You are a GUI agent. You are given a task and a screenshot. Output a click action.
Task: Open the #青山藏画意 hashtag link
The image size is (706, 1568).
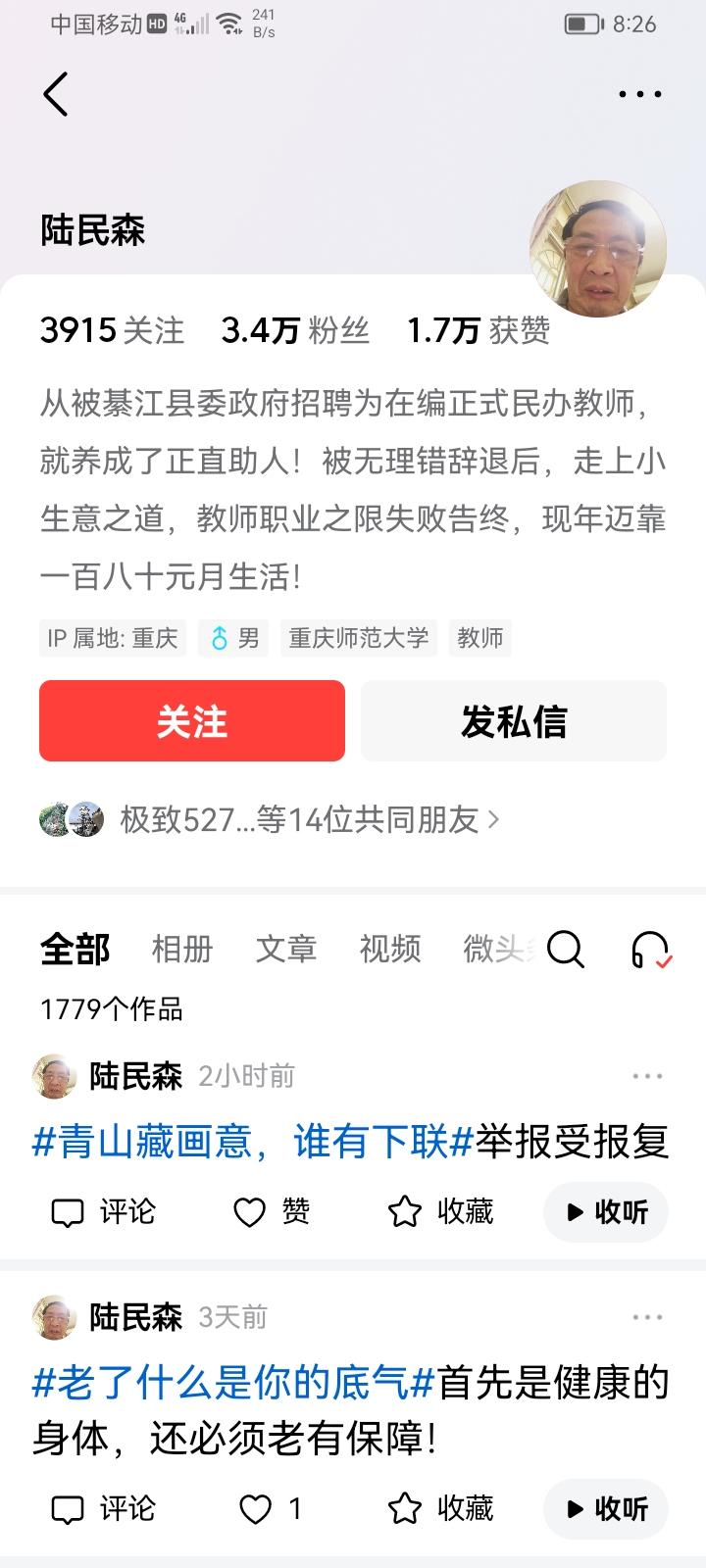(245, 1142)
